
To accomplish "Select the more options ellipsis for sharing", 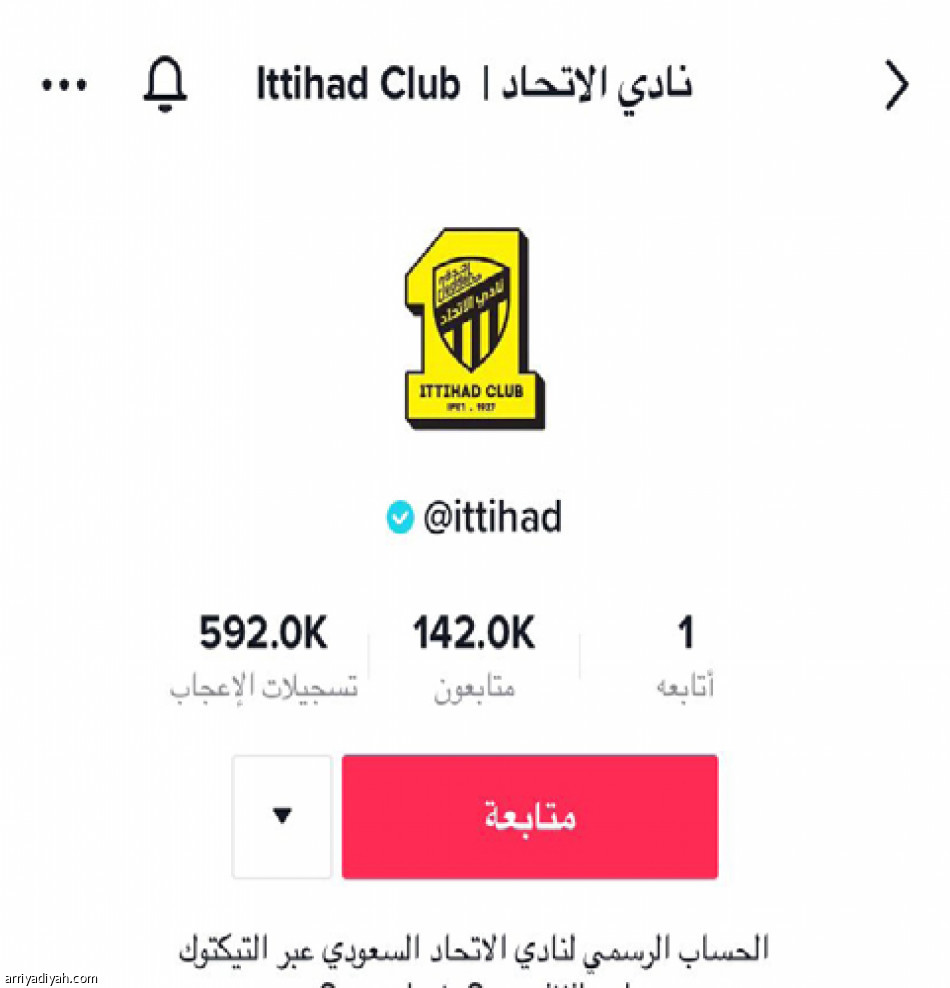I will click(x=63, y=84).
